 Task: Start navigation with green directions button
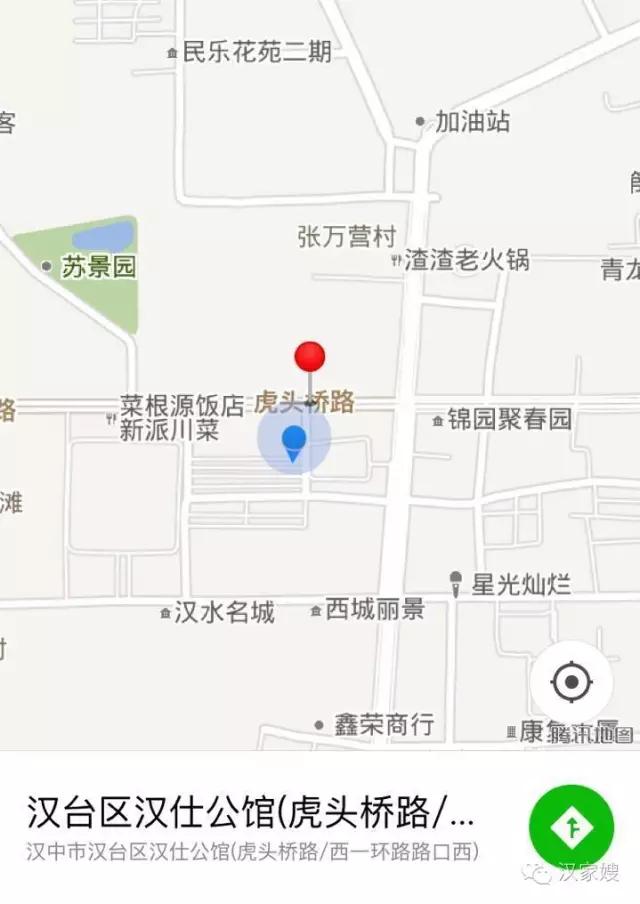tap(572, 826)
